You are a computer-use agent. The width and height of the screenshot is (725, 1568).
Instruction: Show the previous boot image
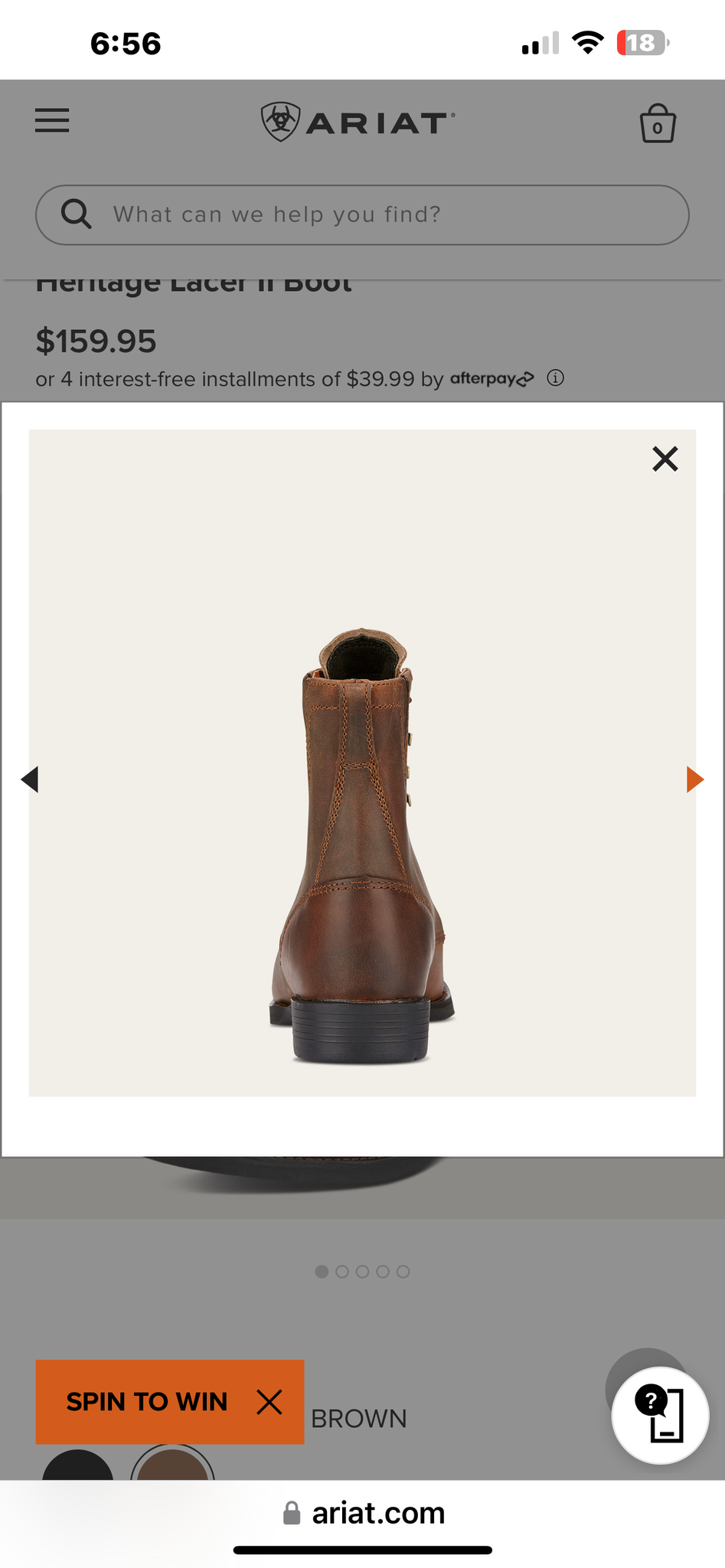pyautogui.click(x=30, y=779)
